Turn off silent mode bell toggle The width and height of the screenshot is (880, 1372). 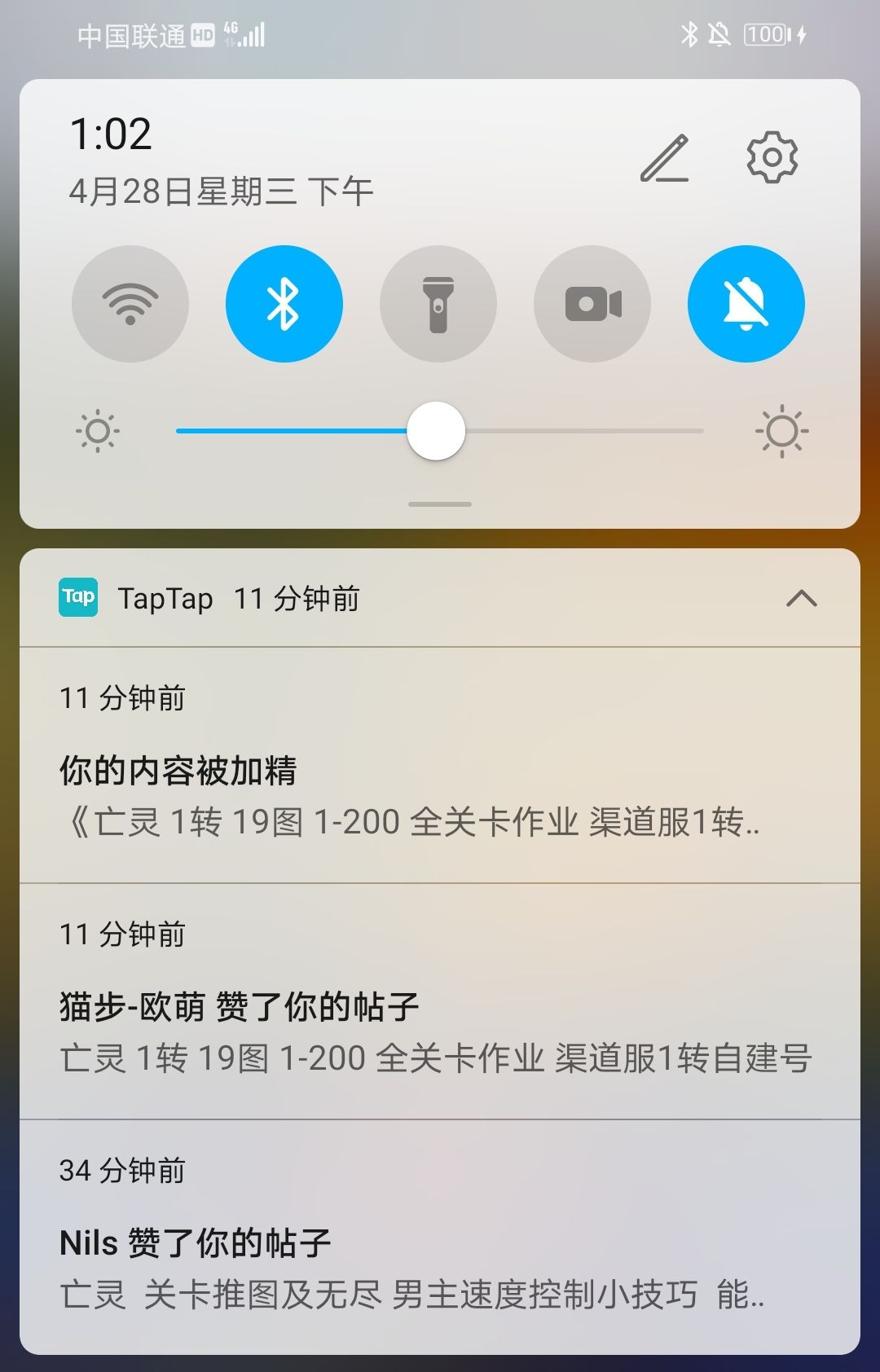coord(746,302)
